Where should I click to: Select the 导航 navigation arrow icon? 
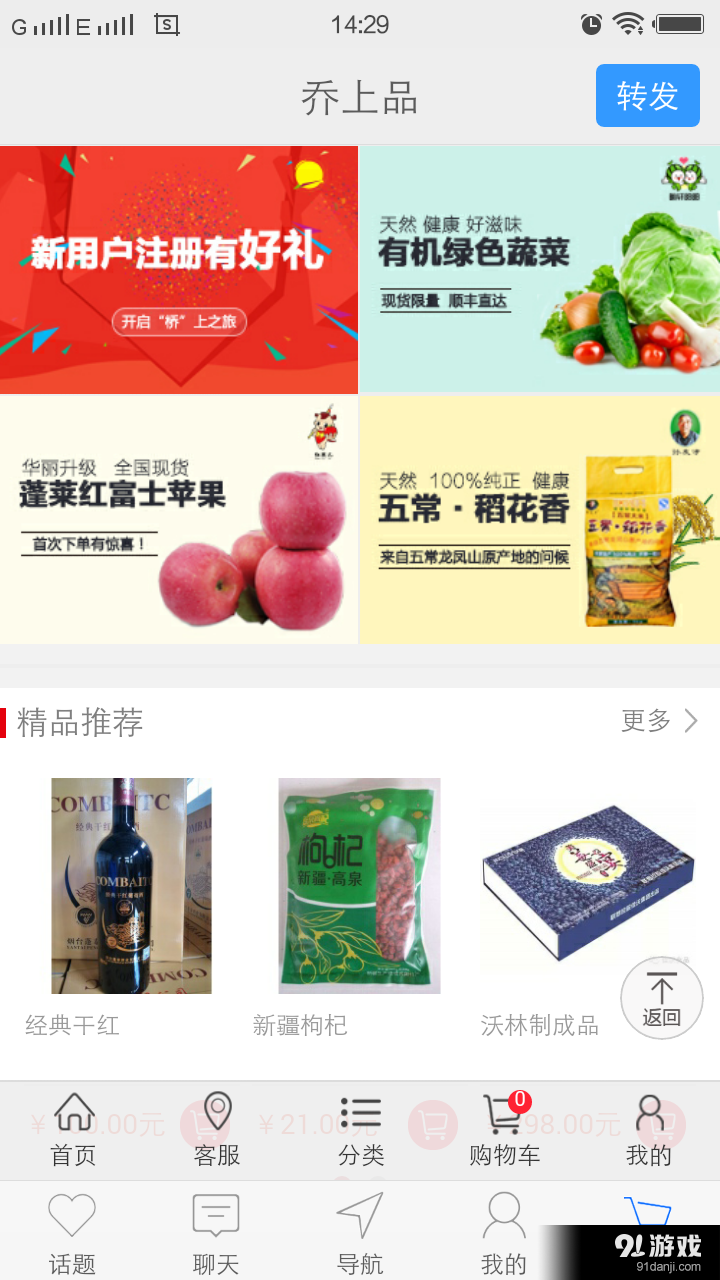coord(360,1212)
